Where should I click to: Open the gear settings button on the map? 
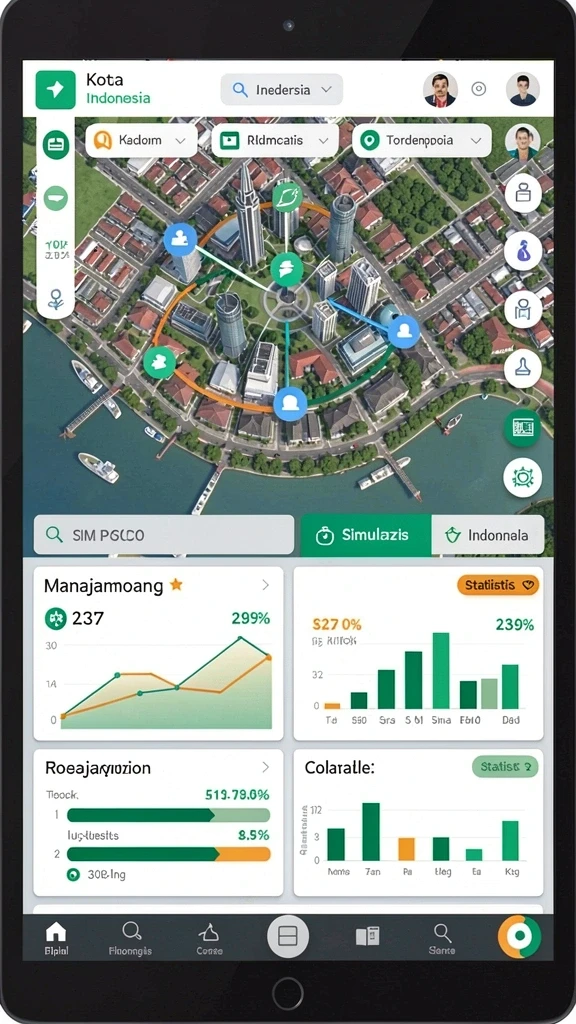coord(522,477)
